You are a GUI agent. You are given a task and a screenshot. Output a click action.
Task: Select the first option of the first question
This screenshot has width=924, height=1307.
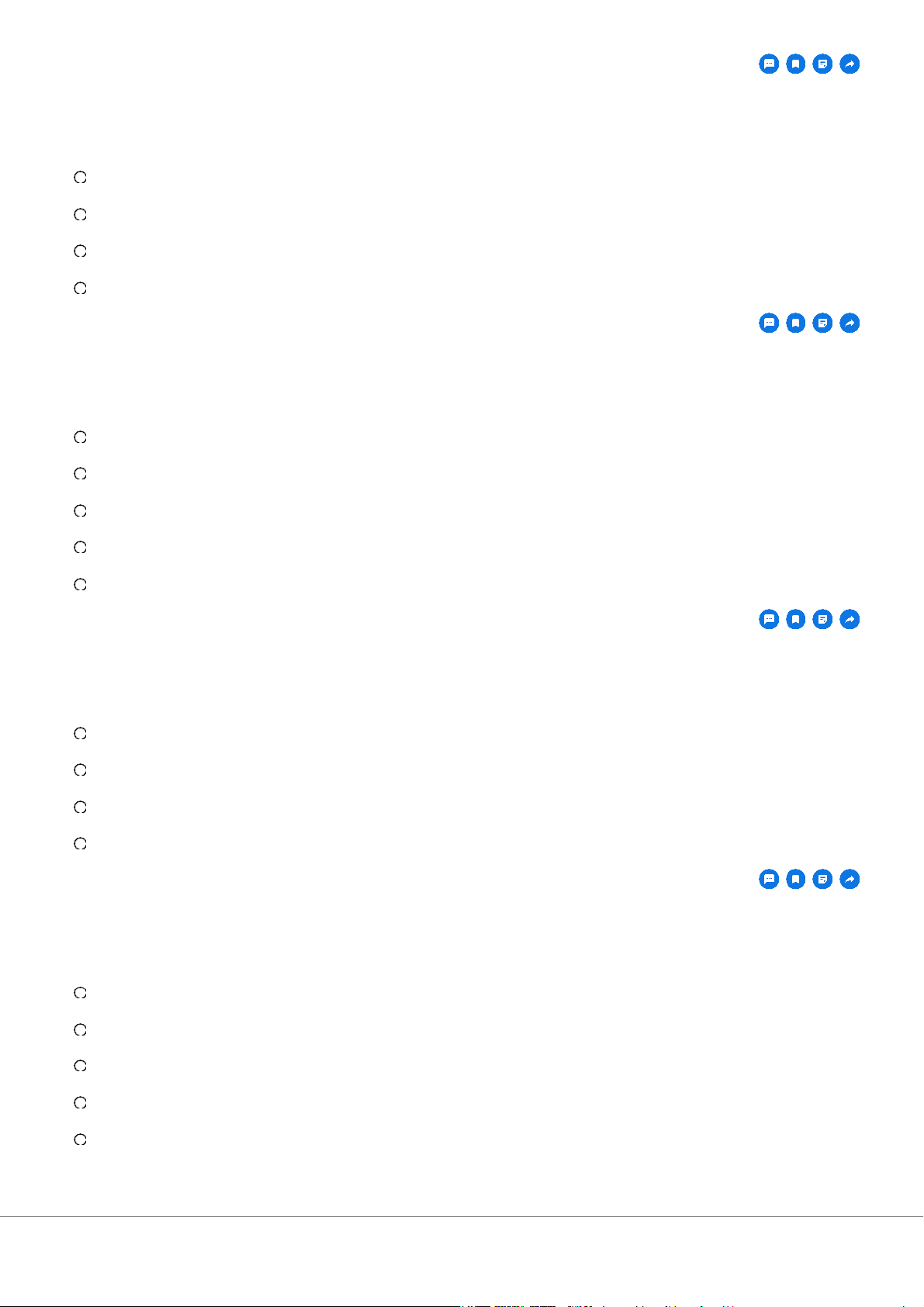point(80,178)
